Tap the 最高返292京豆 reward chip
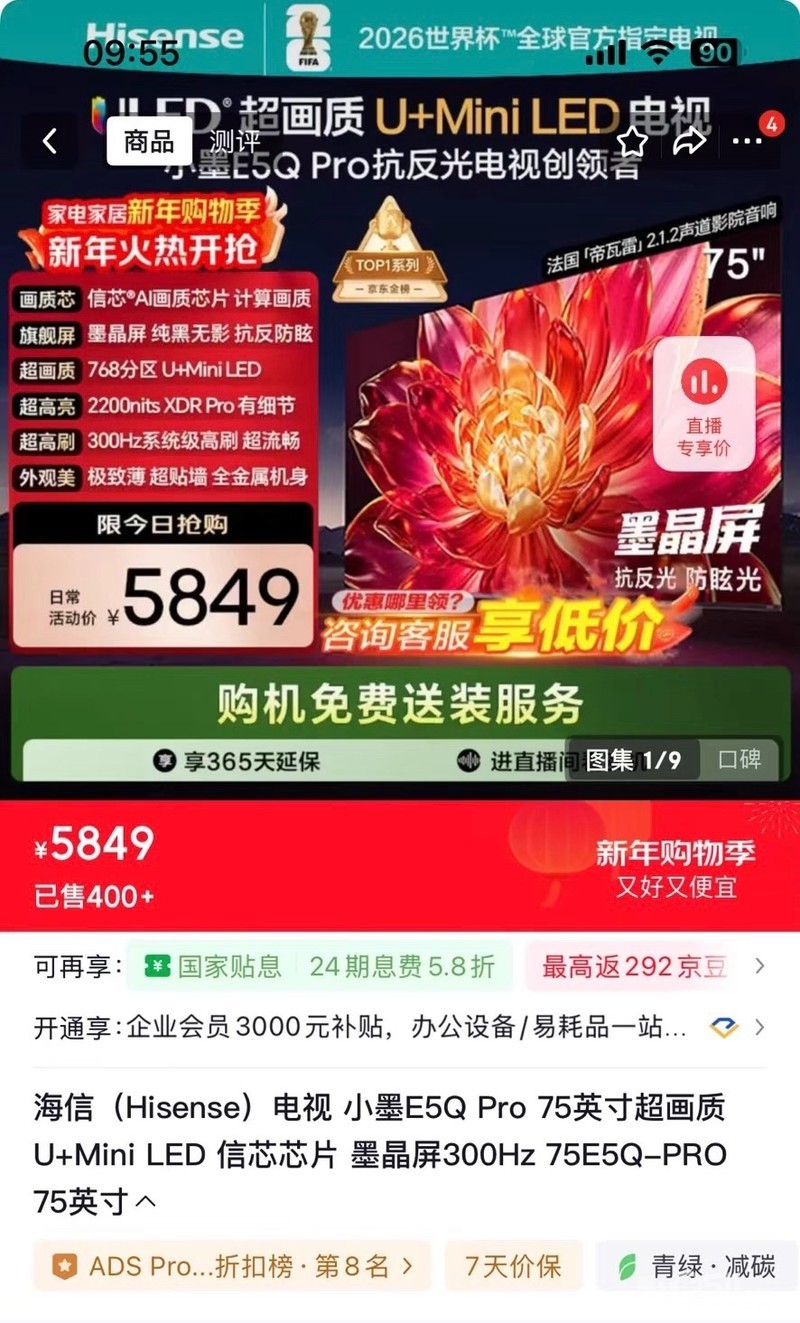800x1323 pixels. click(634, 966)
